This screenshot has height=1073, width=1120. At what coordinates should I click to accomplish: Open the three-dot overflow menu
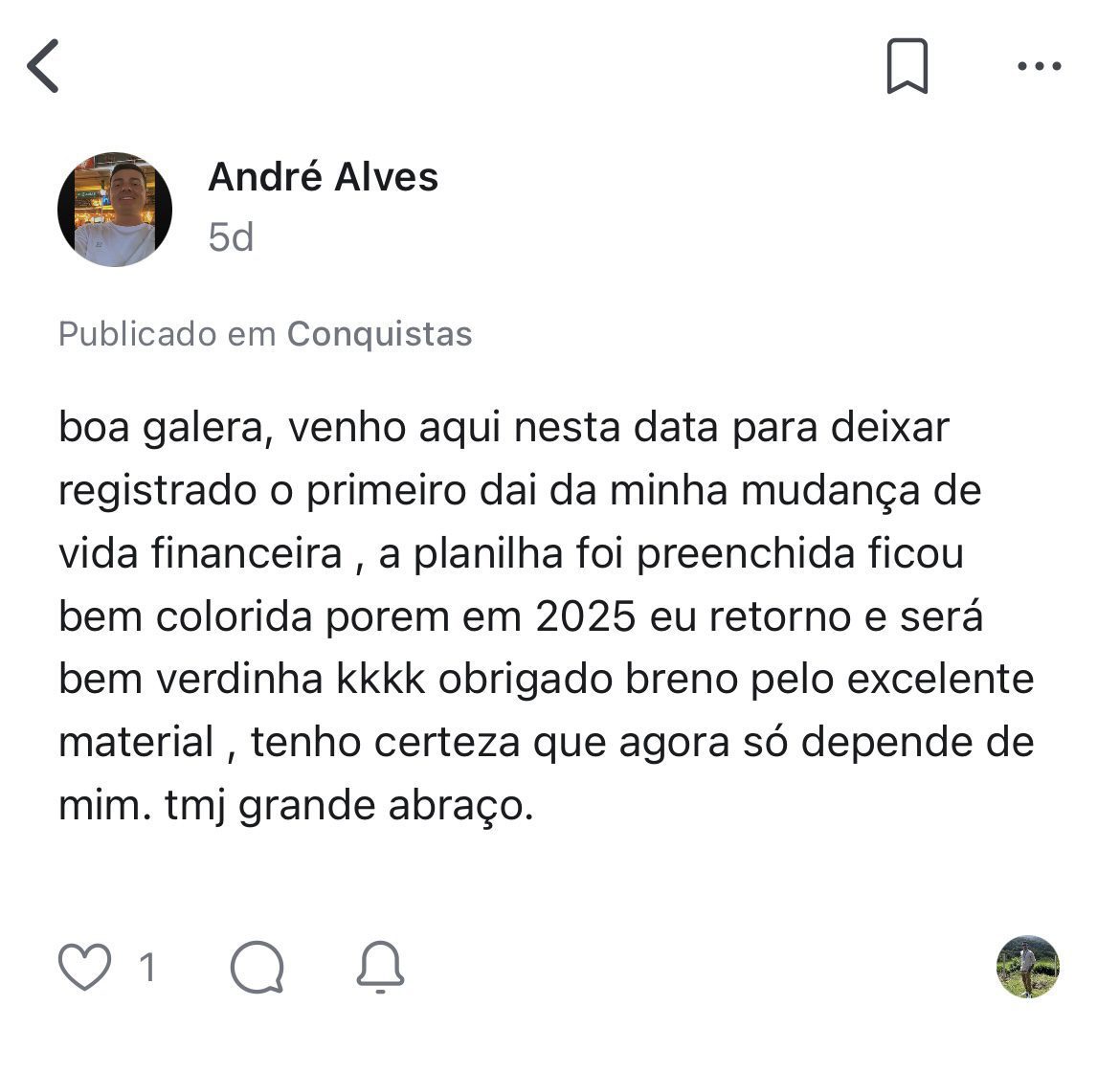coord(1039,66)
